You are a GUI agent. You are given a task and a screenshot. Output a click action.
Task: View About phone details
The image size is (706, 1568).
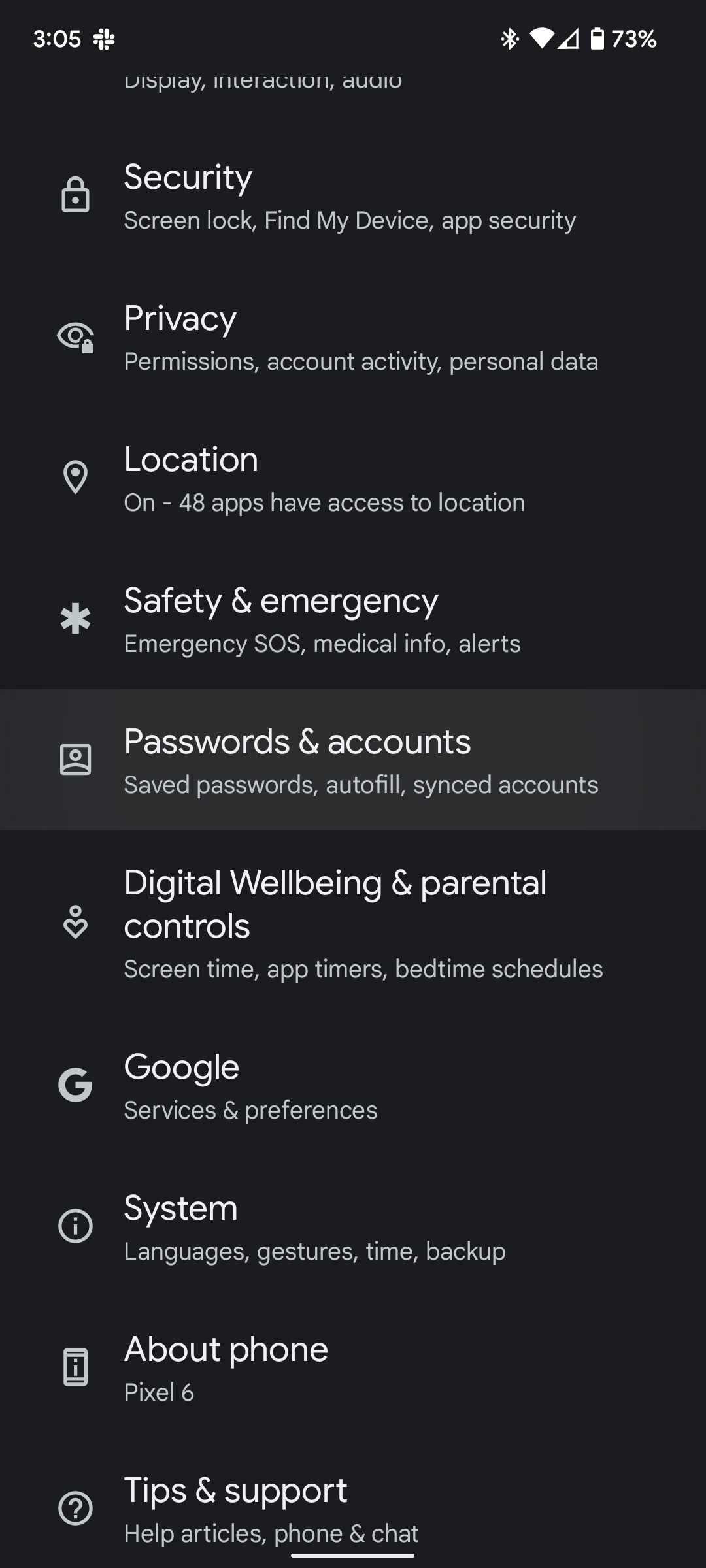click(x=353, y=1368)
